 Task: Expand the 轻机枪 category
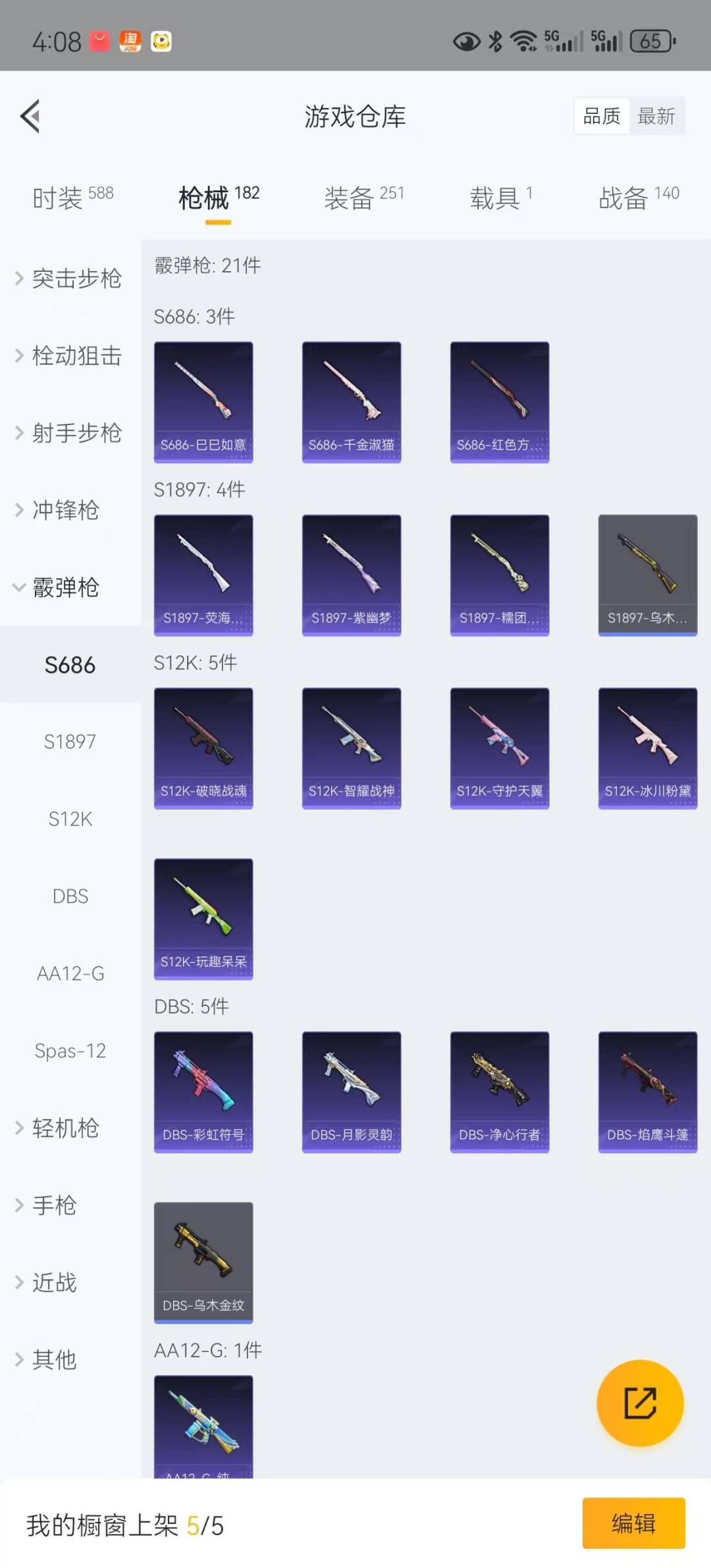pyautogui.click(x=59, y=1128)
